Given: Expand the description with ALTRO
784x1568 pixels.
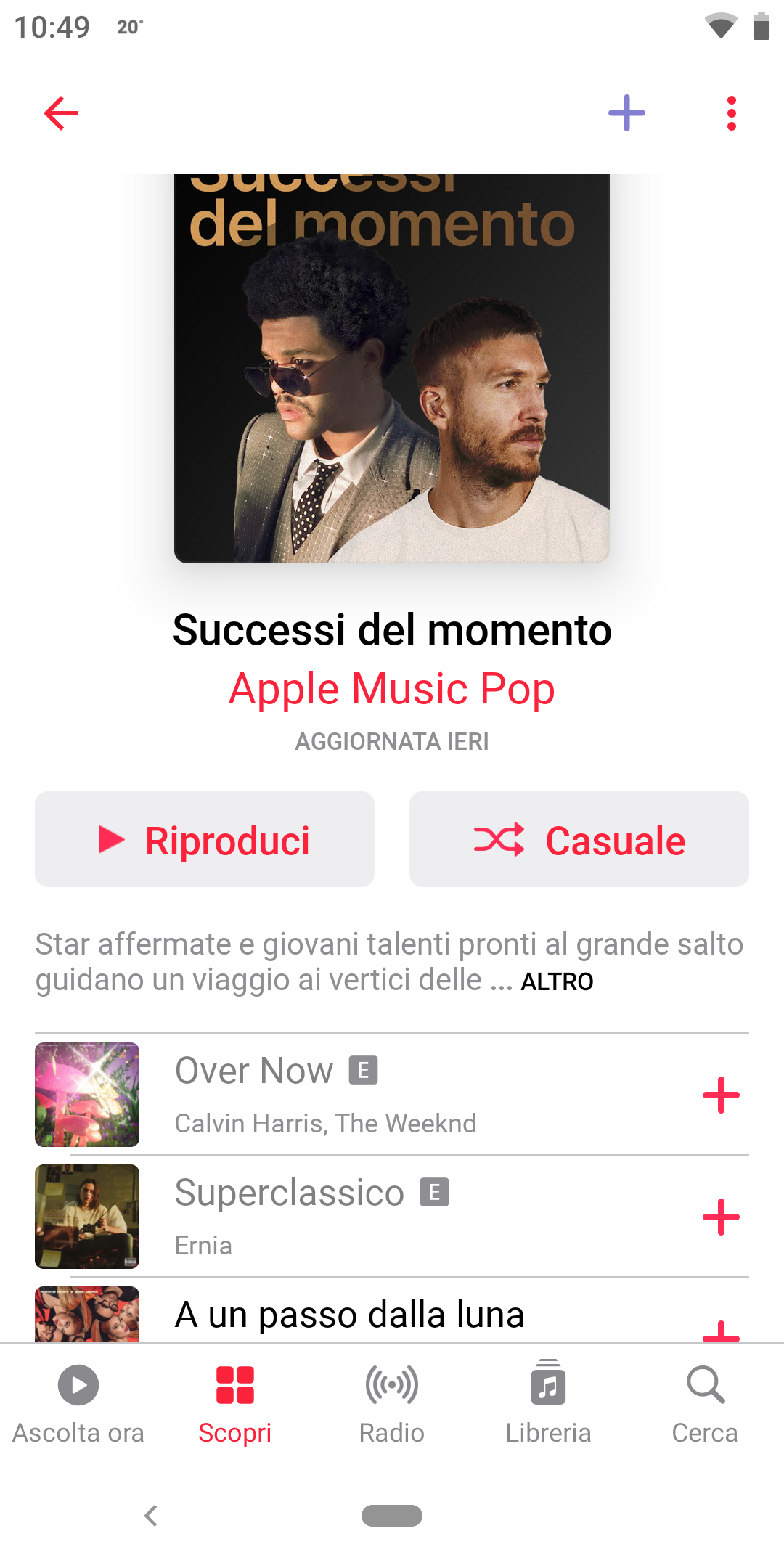Looking at the screenshot, I should tap(557, 981).
